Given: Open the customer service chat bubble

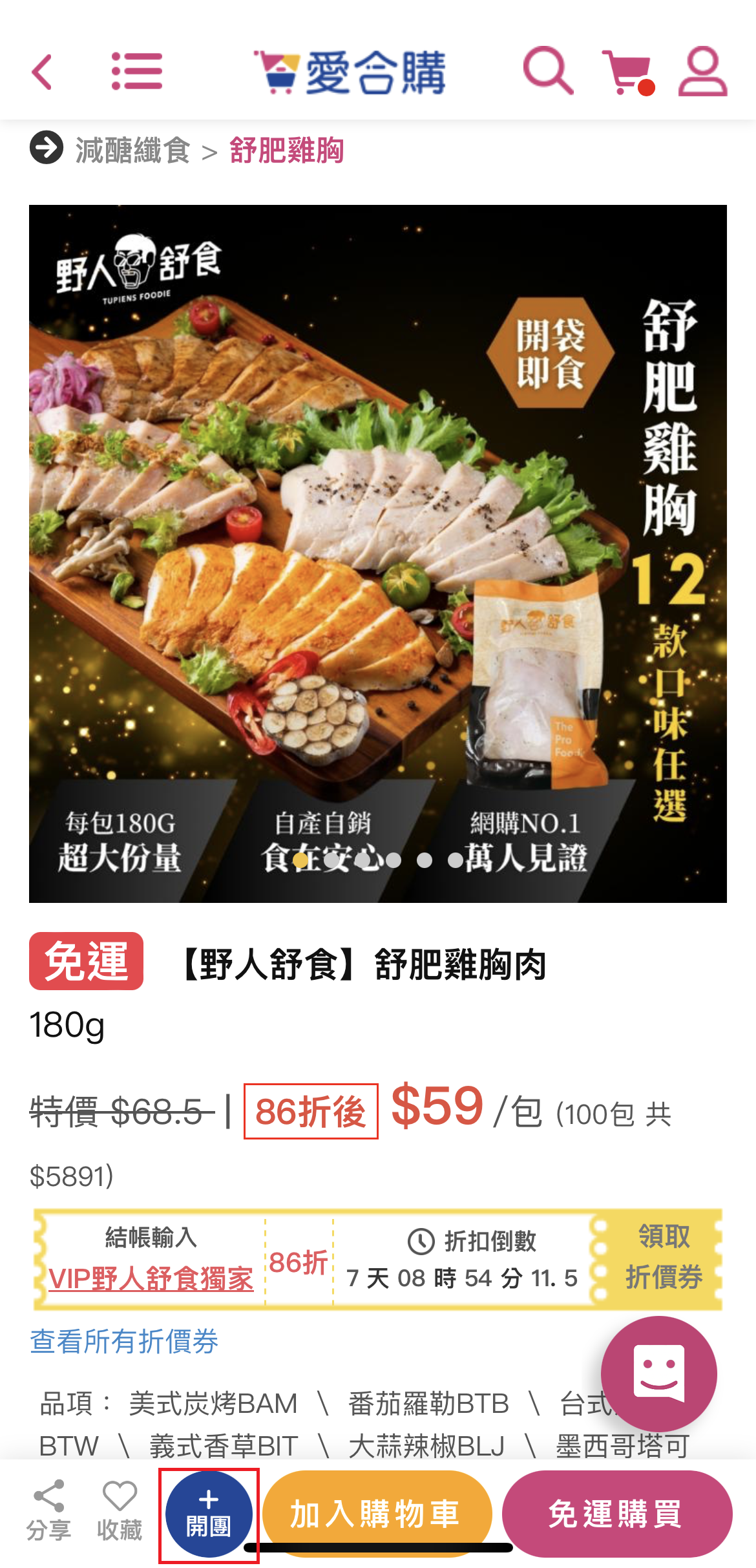Looking at the screenshot, I should pos(658,1372).
